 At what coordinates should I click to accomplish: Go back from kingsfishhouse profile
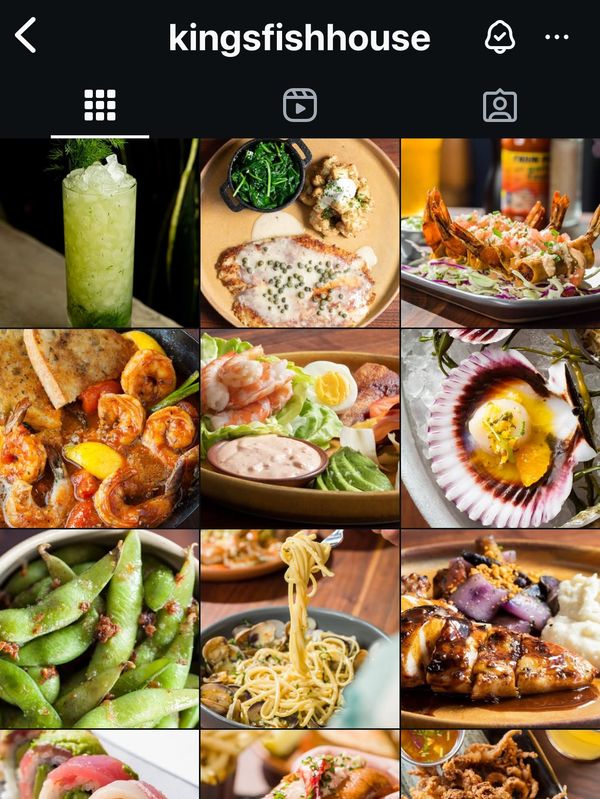click(x=26, y=36)
